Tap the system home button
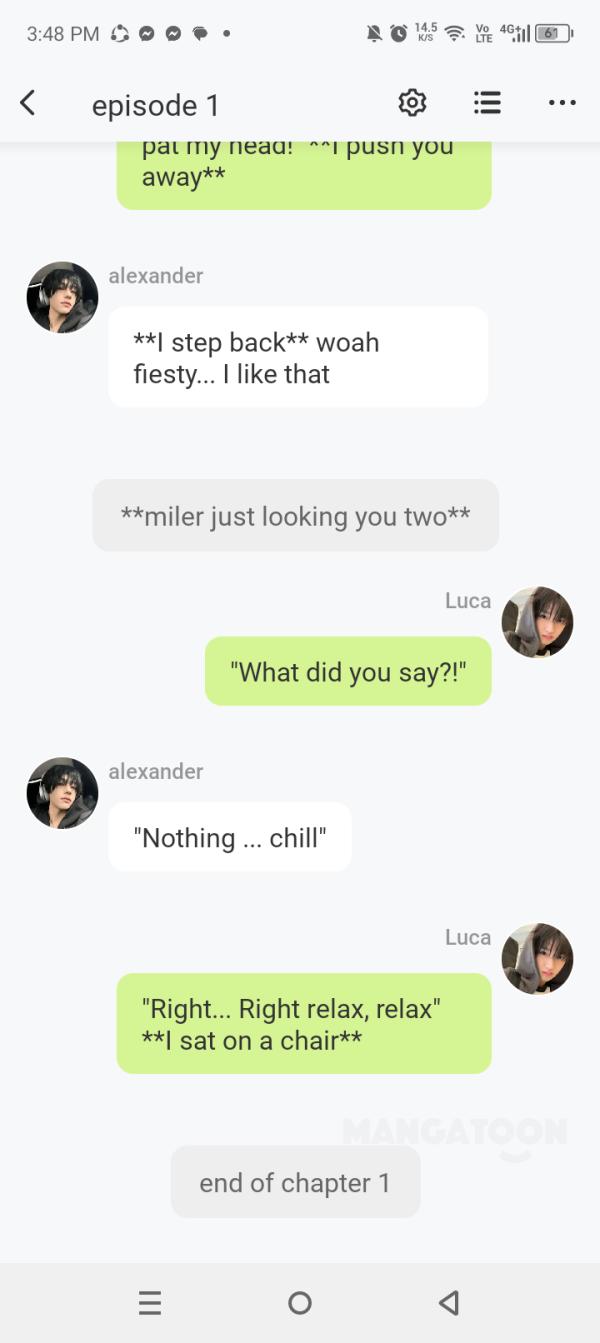The image size is (600, 1343). click(300, 1302)
